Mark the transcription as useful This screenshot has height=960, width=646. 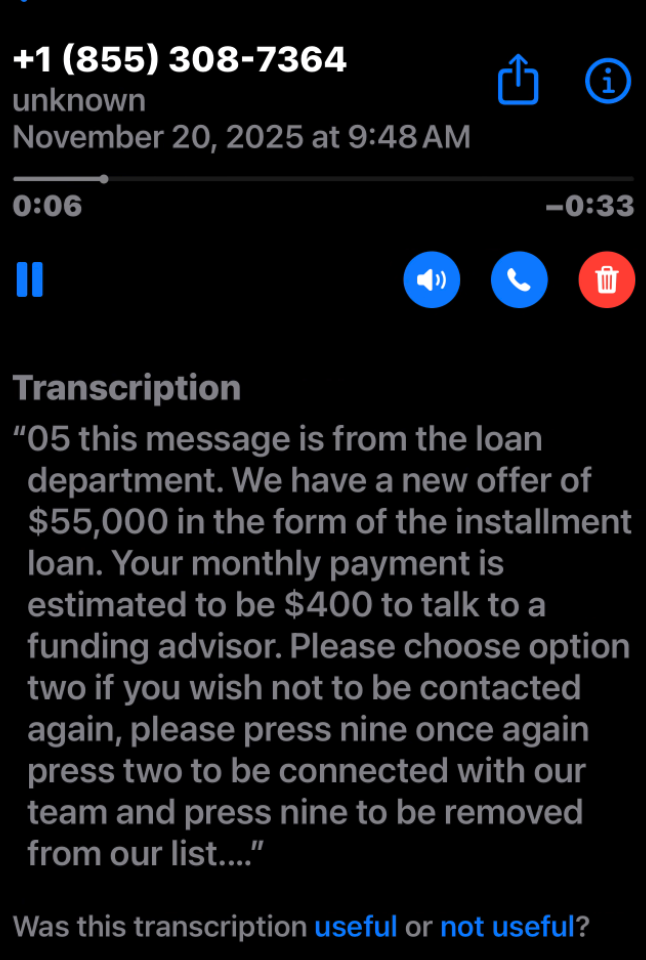point(356,927)
